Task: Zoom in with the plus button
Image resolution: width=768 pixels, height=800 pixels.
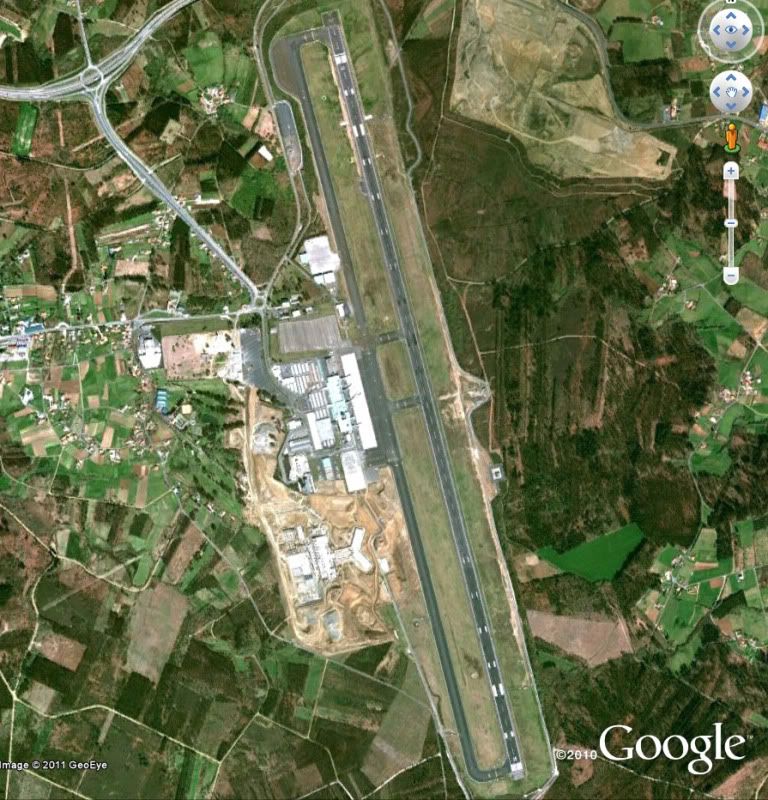Action: [731, 172]
